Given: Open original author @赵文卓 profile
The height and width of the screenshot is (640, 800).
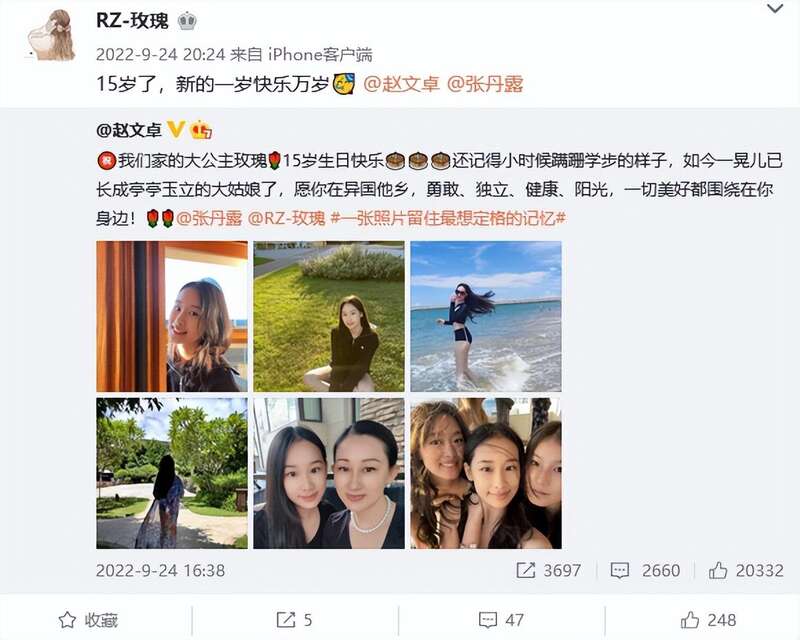Looking at the screenshot, I should [x=128, y=130].
